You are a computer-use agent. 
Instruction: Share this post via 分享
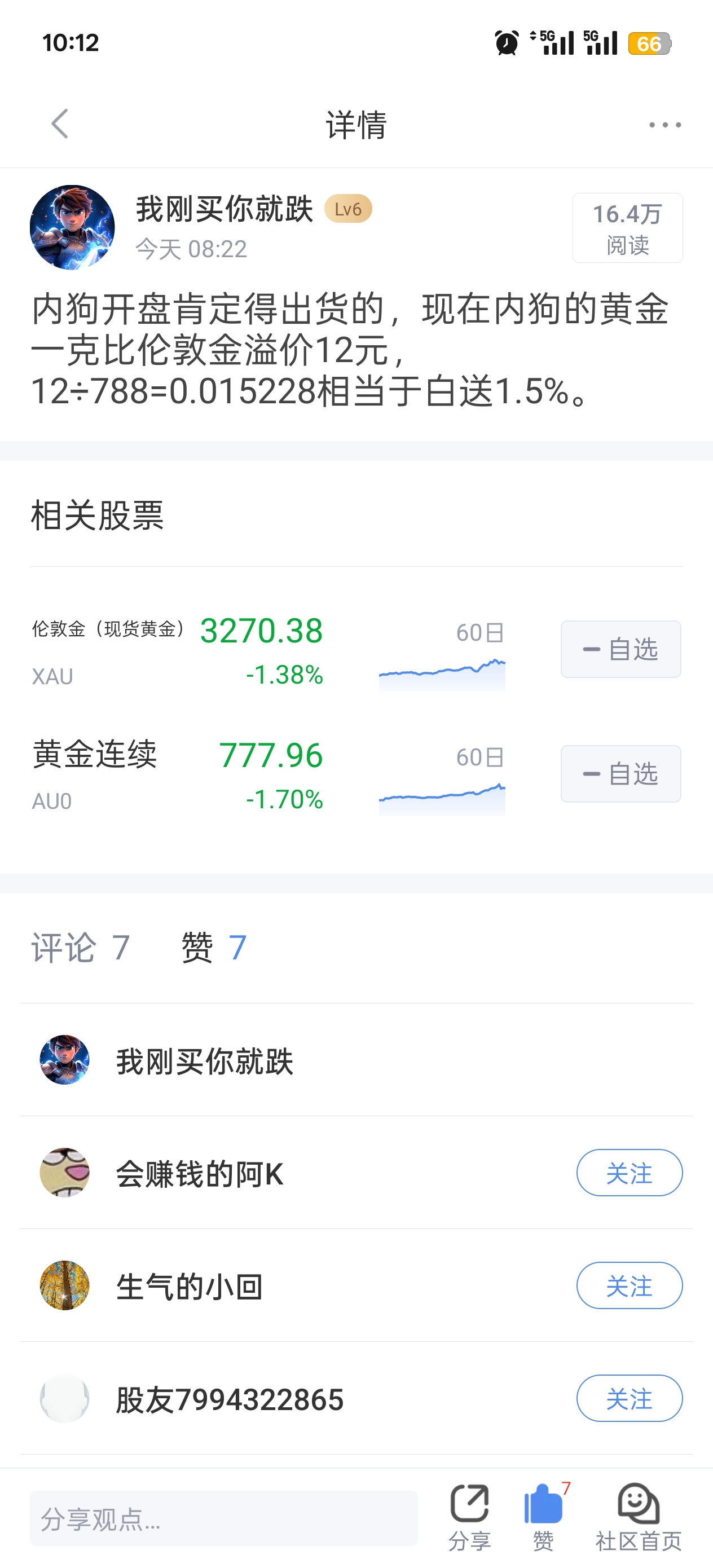(x=469, y=1517)
